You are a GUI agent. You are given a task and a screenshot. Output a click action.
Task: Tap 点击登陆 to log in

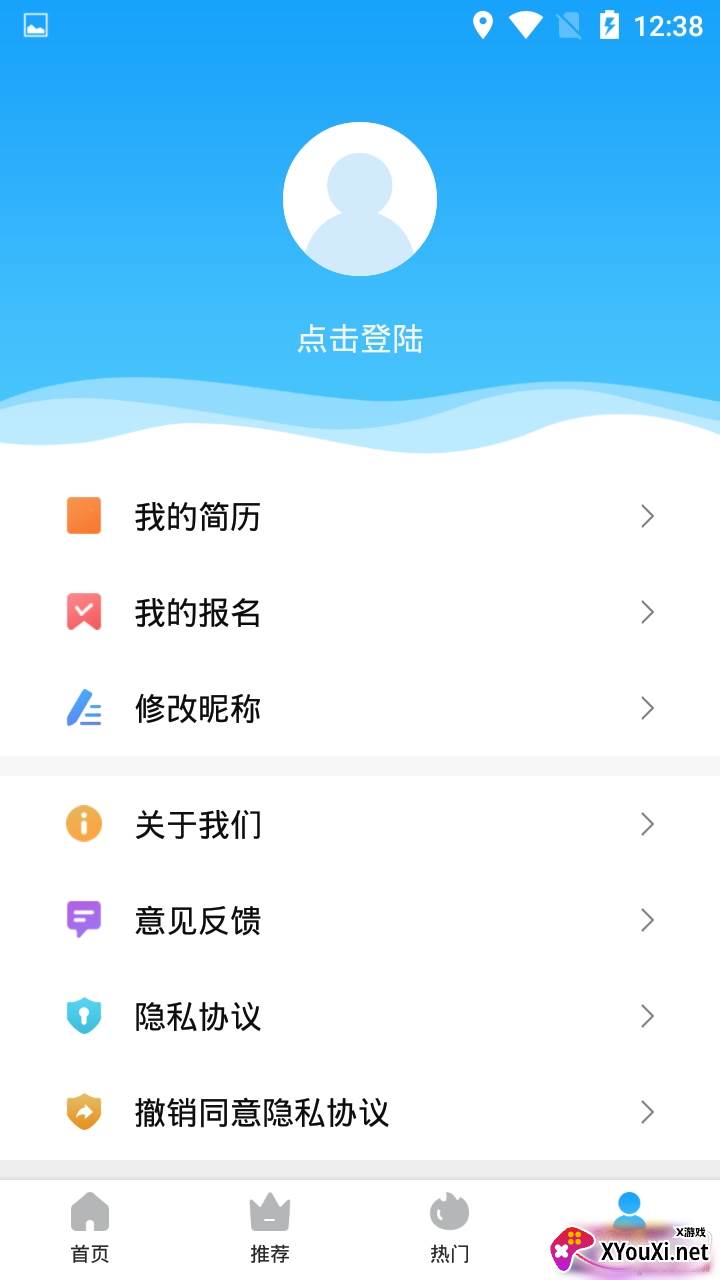click(x=360, y=339)
